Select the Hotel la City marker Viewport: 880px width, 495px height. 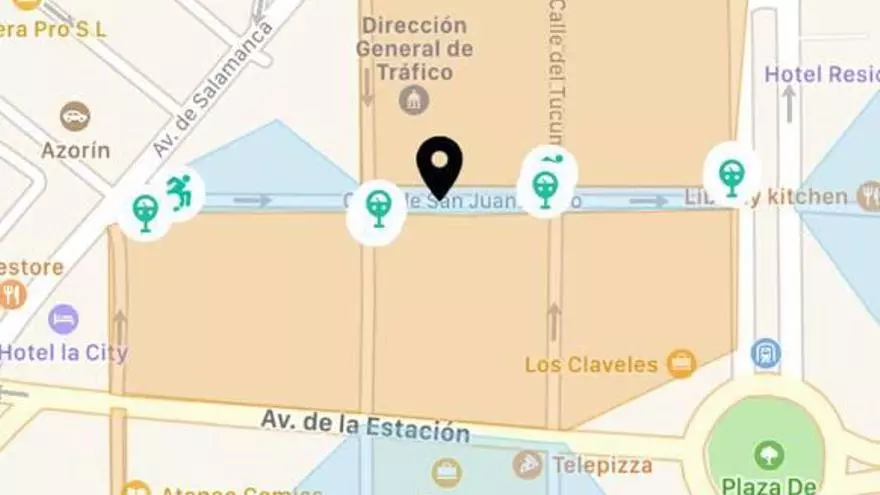[x=63, y=320]
